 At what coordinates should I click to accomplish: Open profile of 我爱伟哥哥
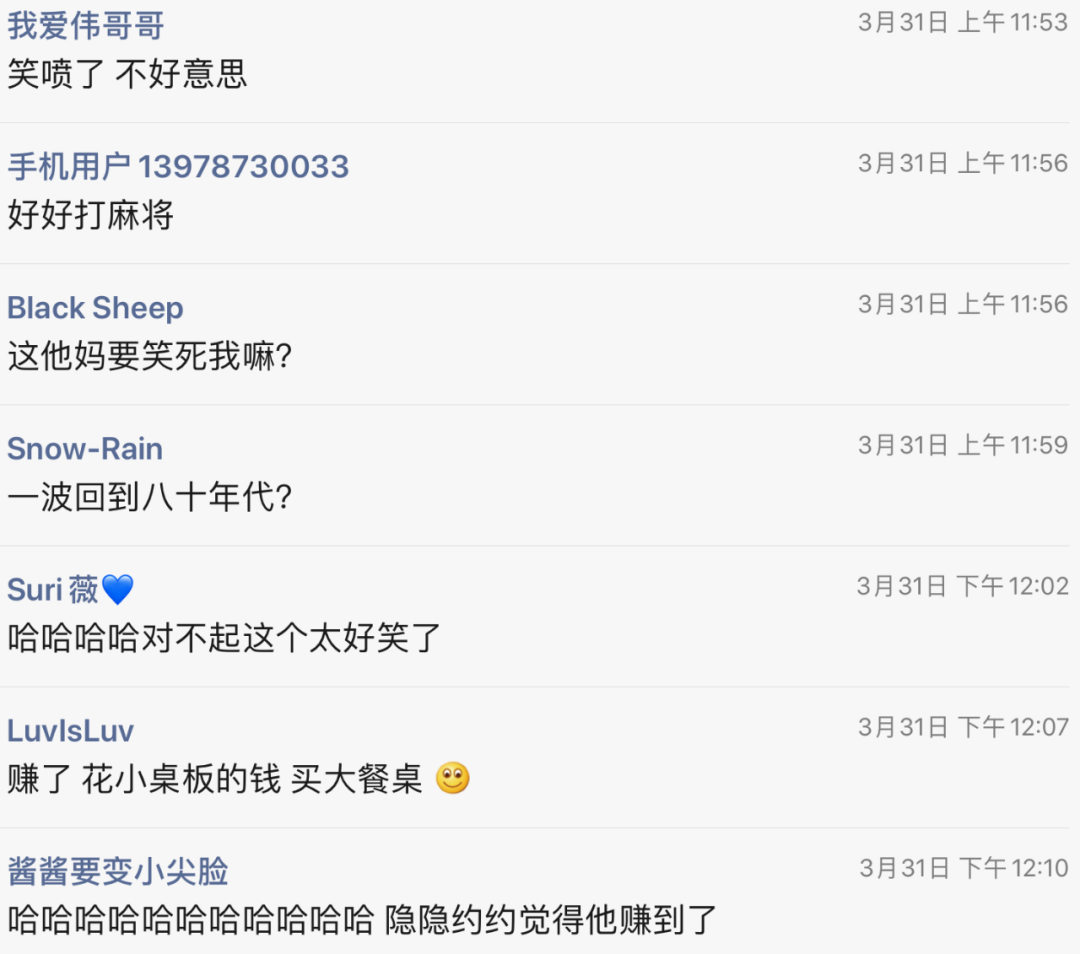pos(86,26)
